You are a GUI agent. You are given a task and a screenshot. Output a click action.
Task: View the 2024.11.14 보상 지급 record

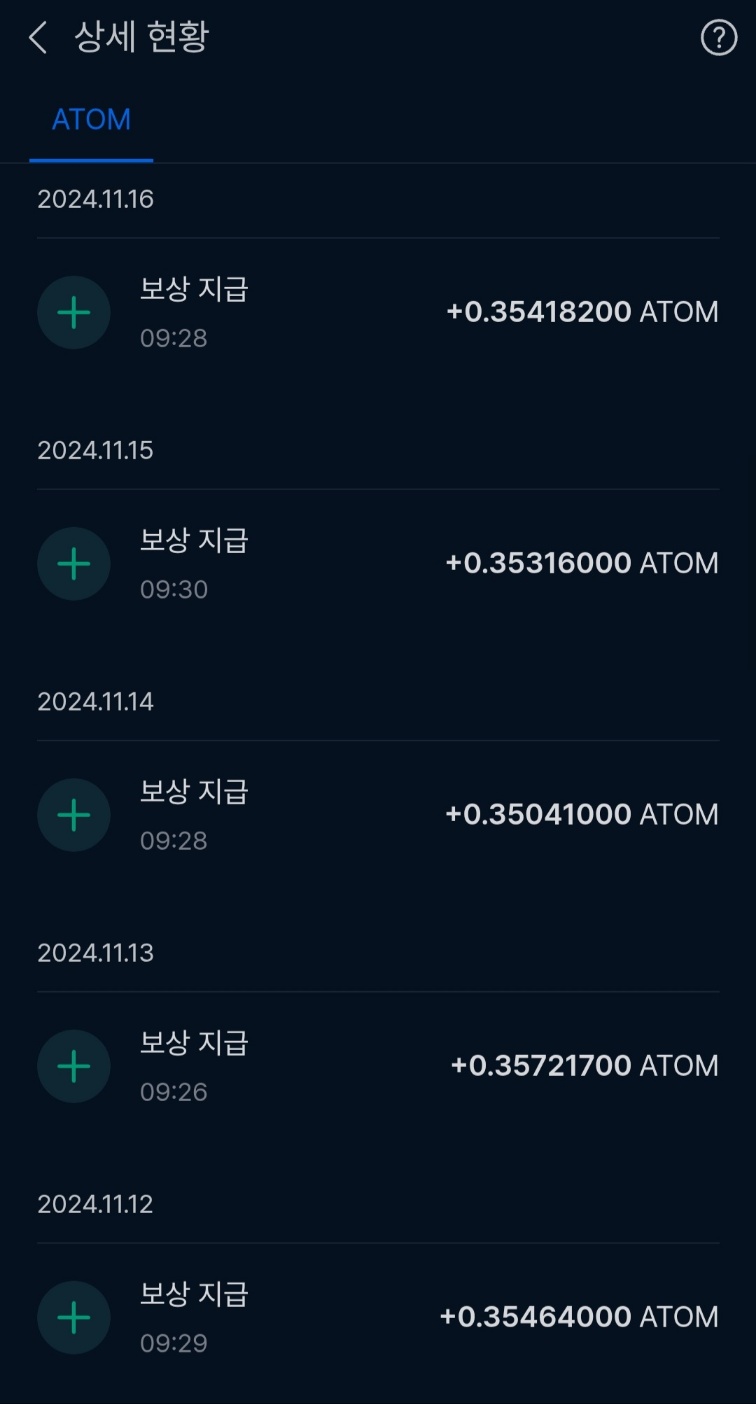click(378, 815)
